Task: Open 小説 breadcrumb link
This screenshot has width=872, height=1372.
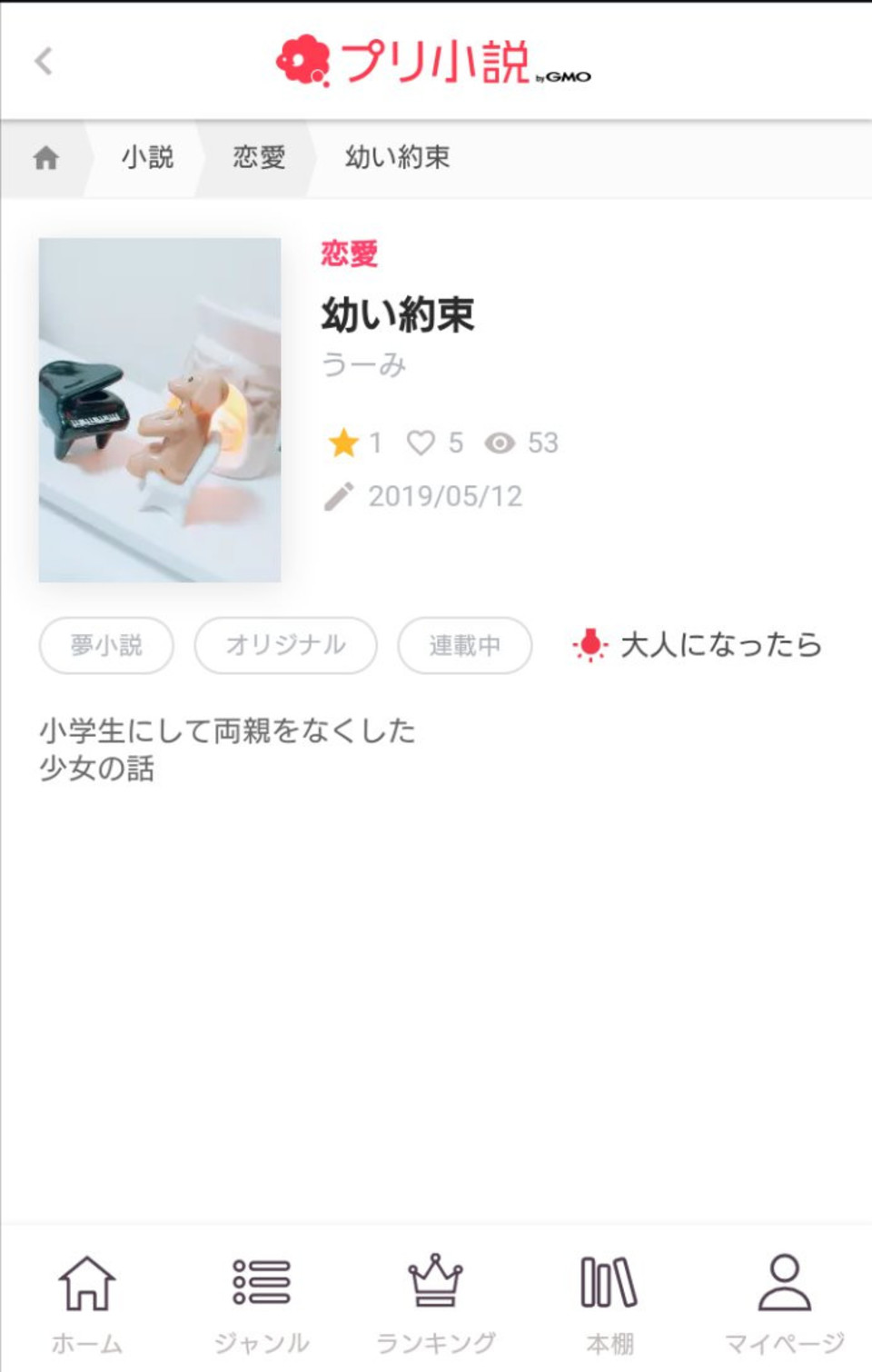Action: [x=147, y=157]
